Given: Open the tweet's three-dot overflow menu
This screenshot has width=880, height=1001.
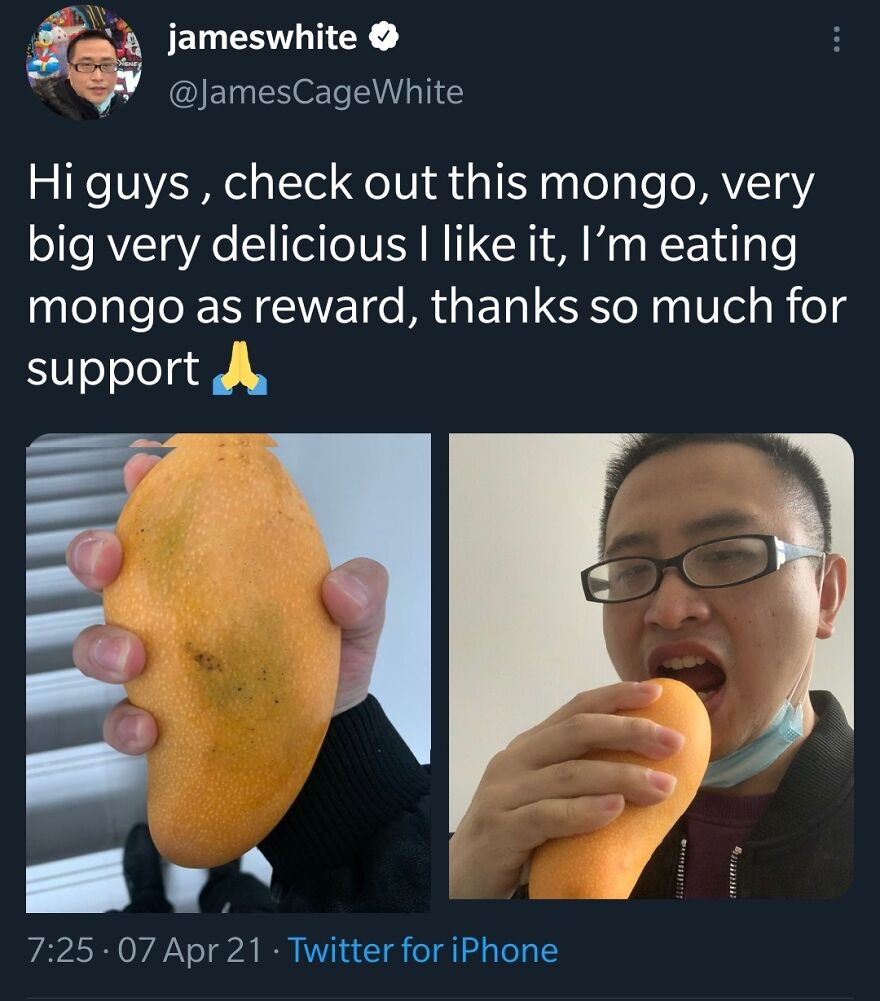Looking at the screenshot, I should coord(836,39).
